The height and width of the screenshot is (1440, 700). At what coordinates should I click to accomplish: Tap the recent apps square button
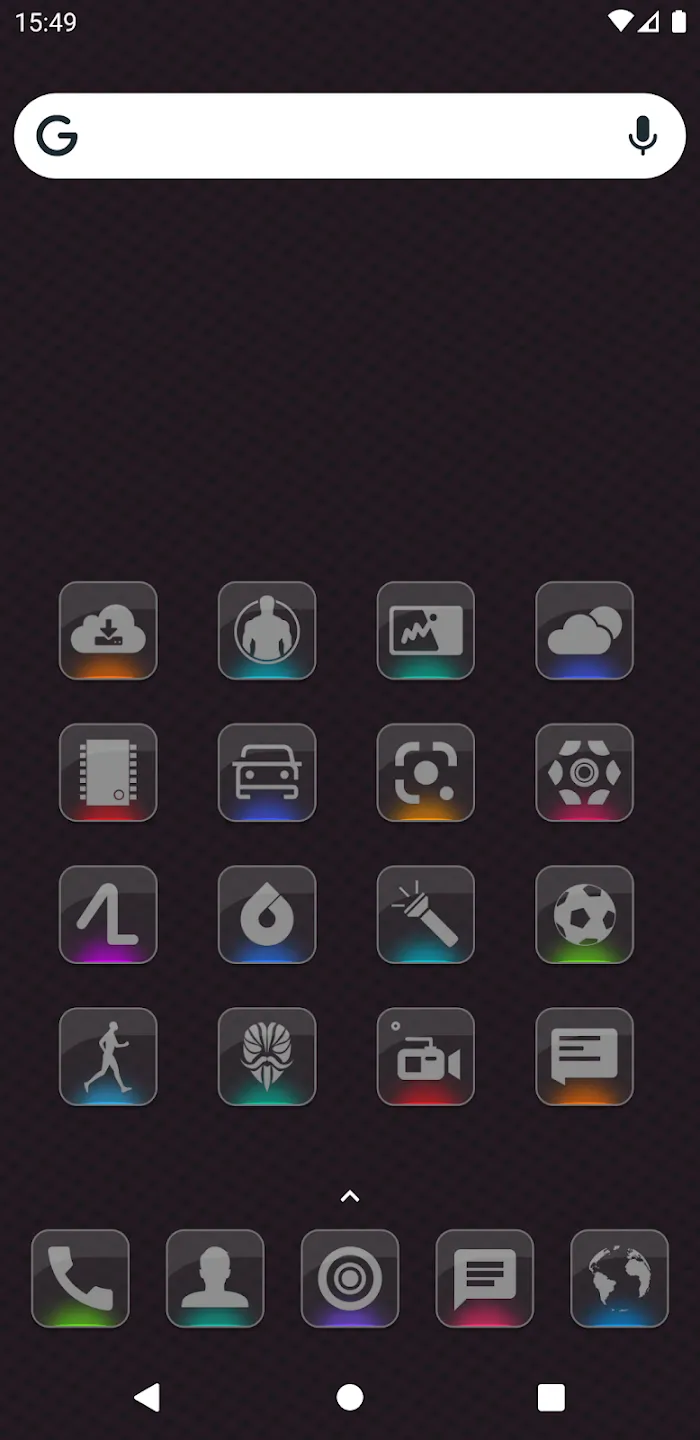click(551, 1398)
